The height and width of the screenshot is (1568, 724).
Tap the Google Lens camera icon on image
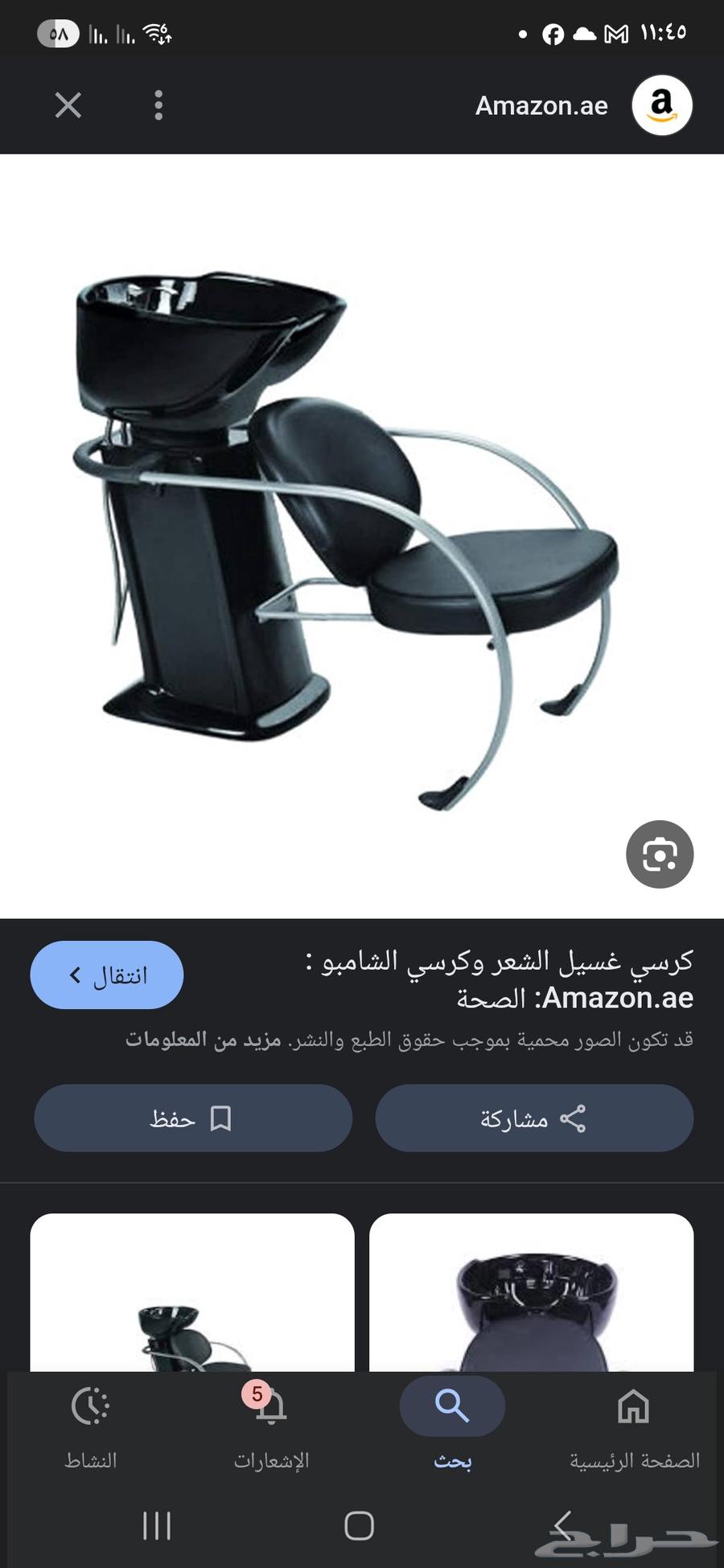(659, 855)
